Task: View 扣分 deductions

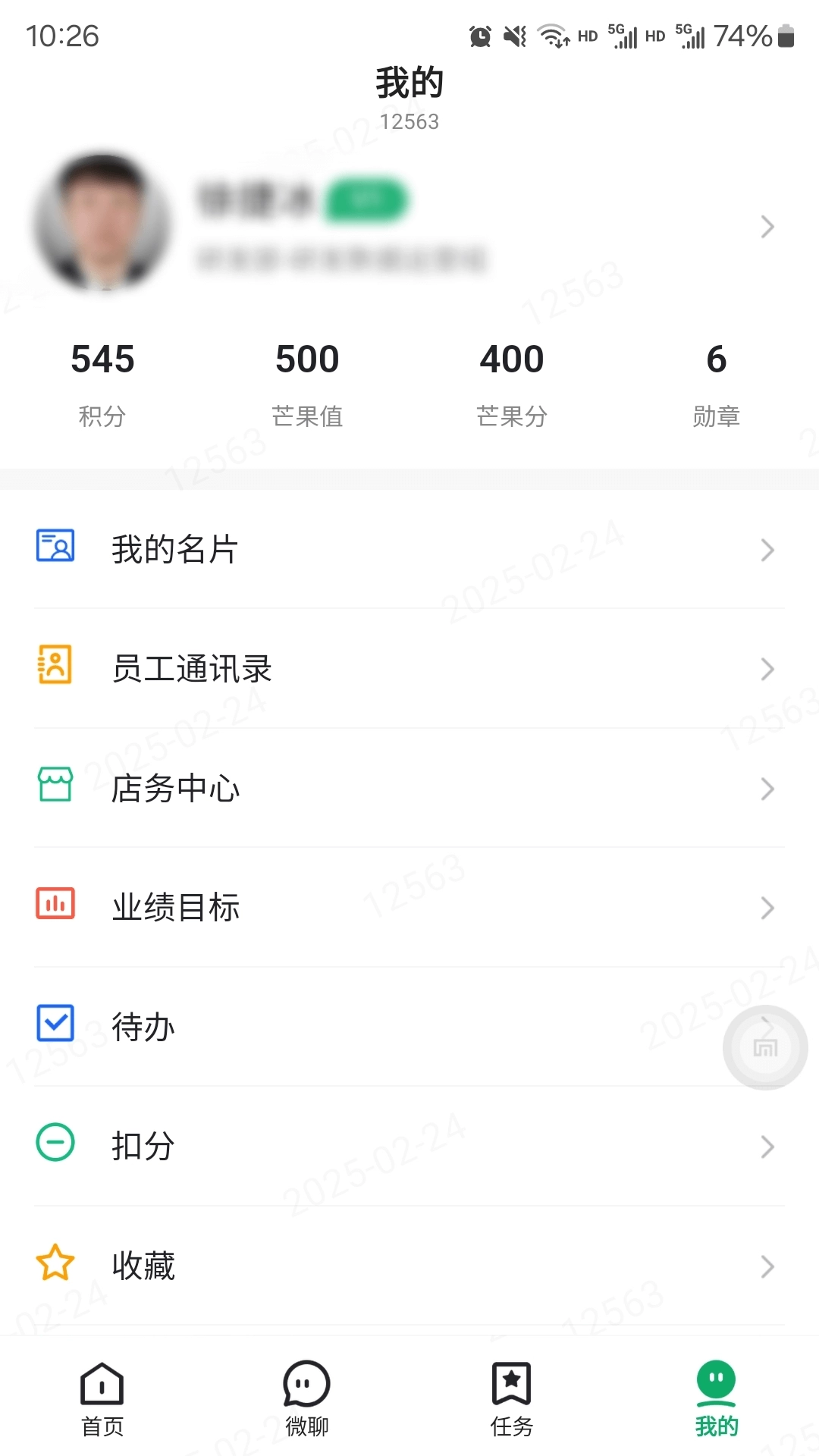Action: click(x=409, y=1146)
